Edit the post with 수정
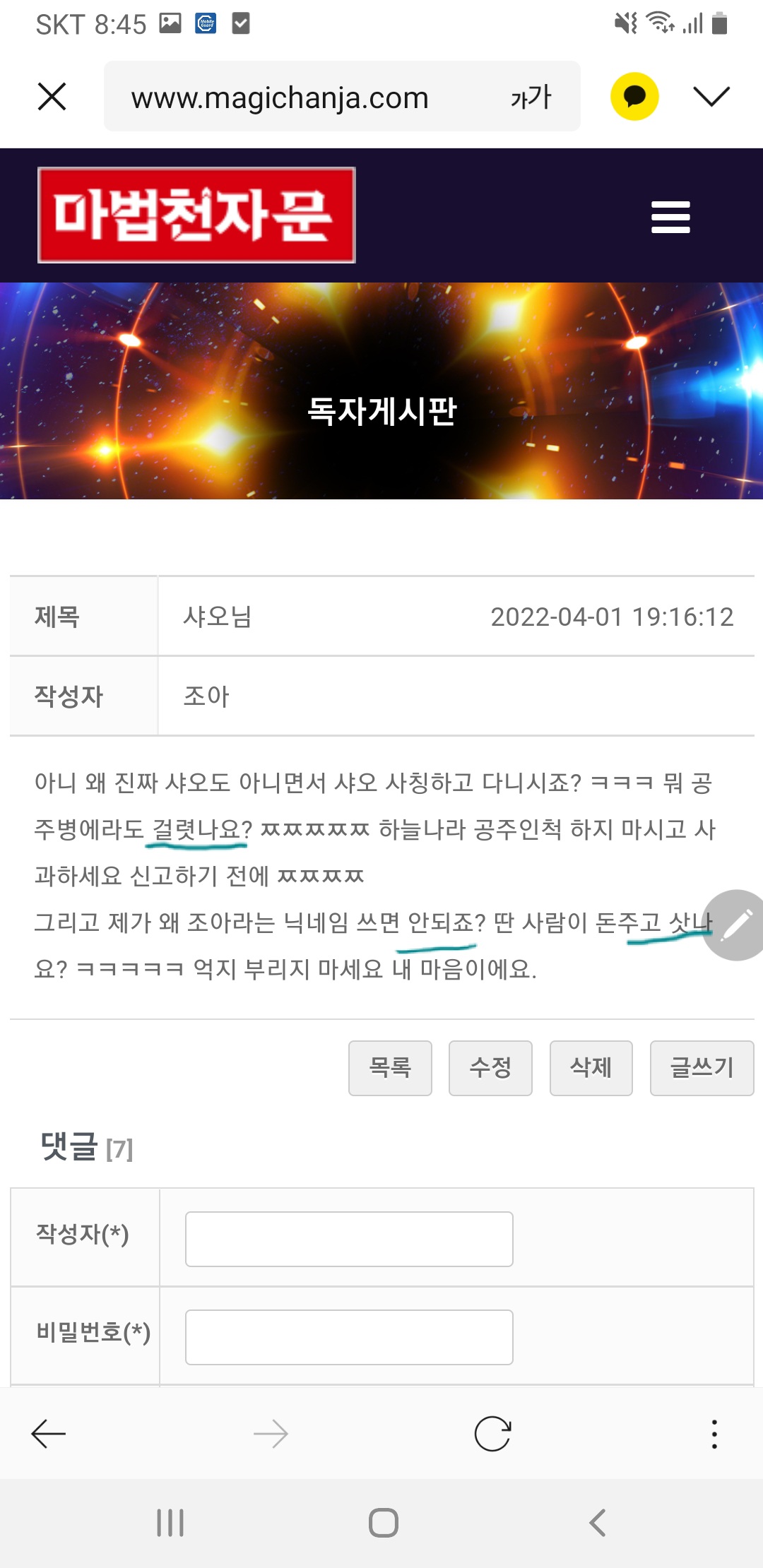This screenshot has width=763, height=1568. point(490,1067)
